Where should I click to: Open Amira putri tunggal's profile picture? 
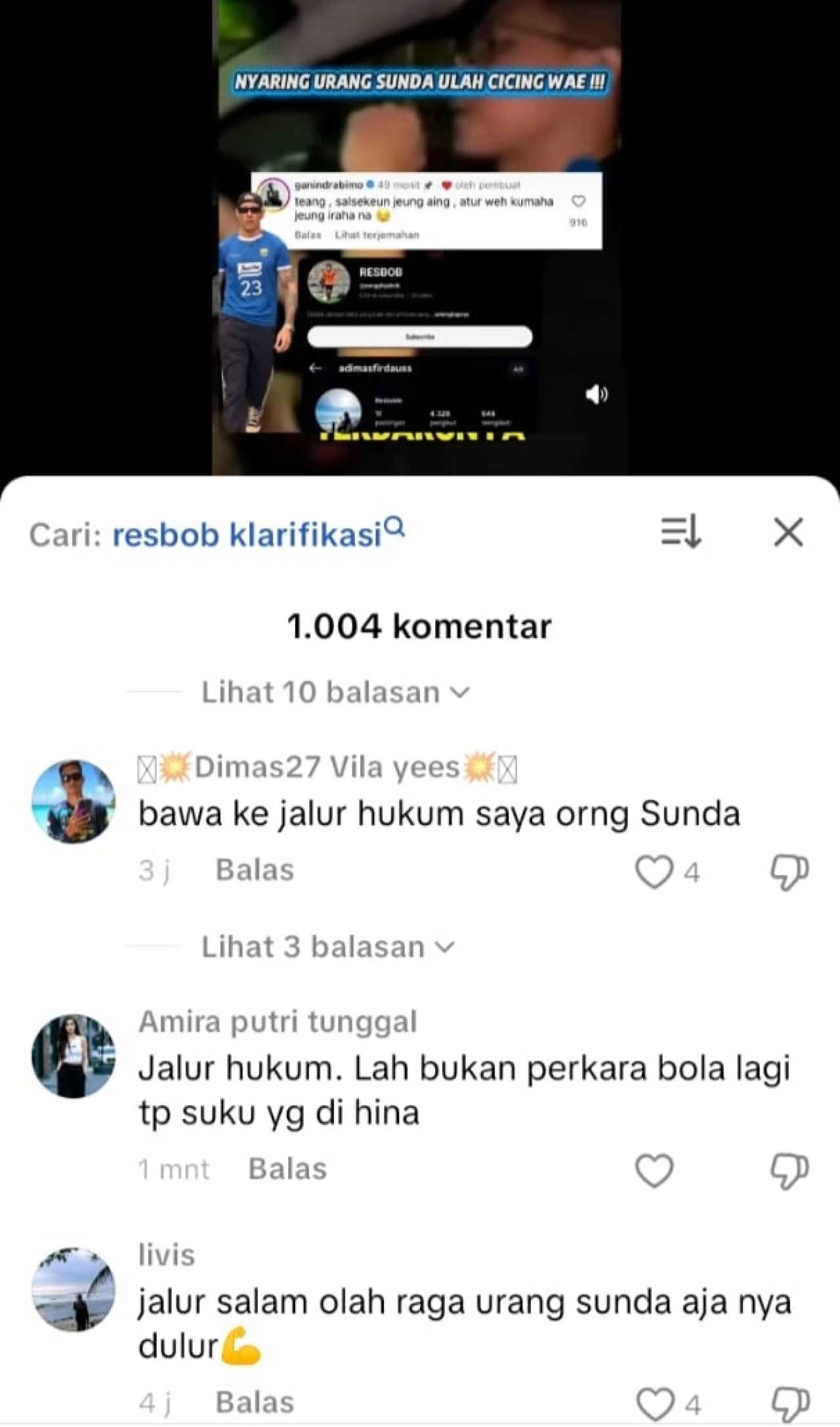coord(73,1056)
